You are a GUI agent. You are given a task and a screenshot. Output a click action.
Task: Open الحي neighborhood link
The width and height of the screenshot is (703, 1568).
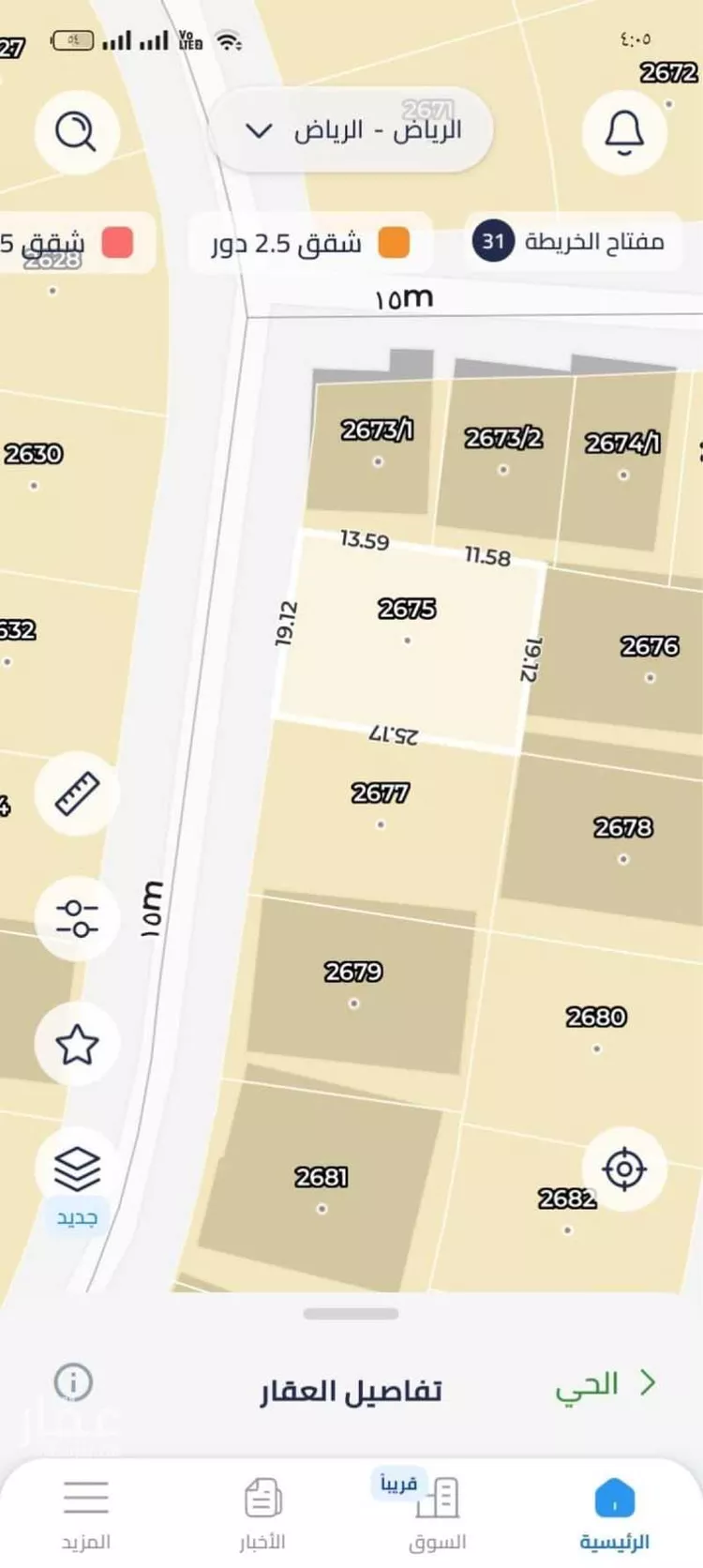605,1385
